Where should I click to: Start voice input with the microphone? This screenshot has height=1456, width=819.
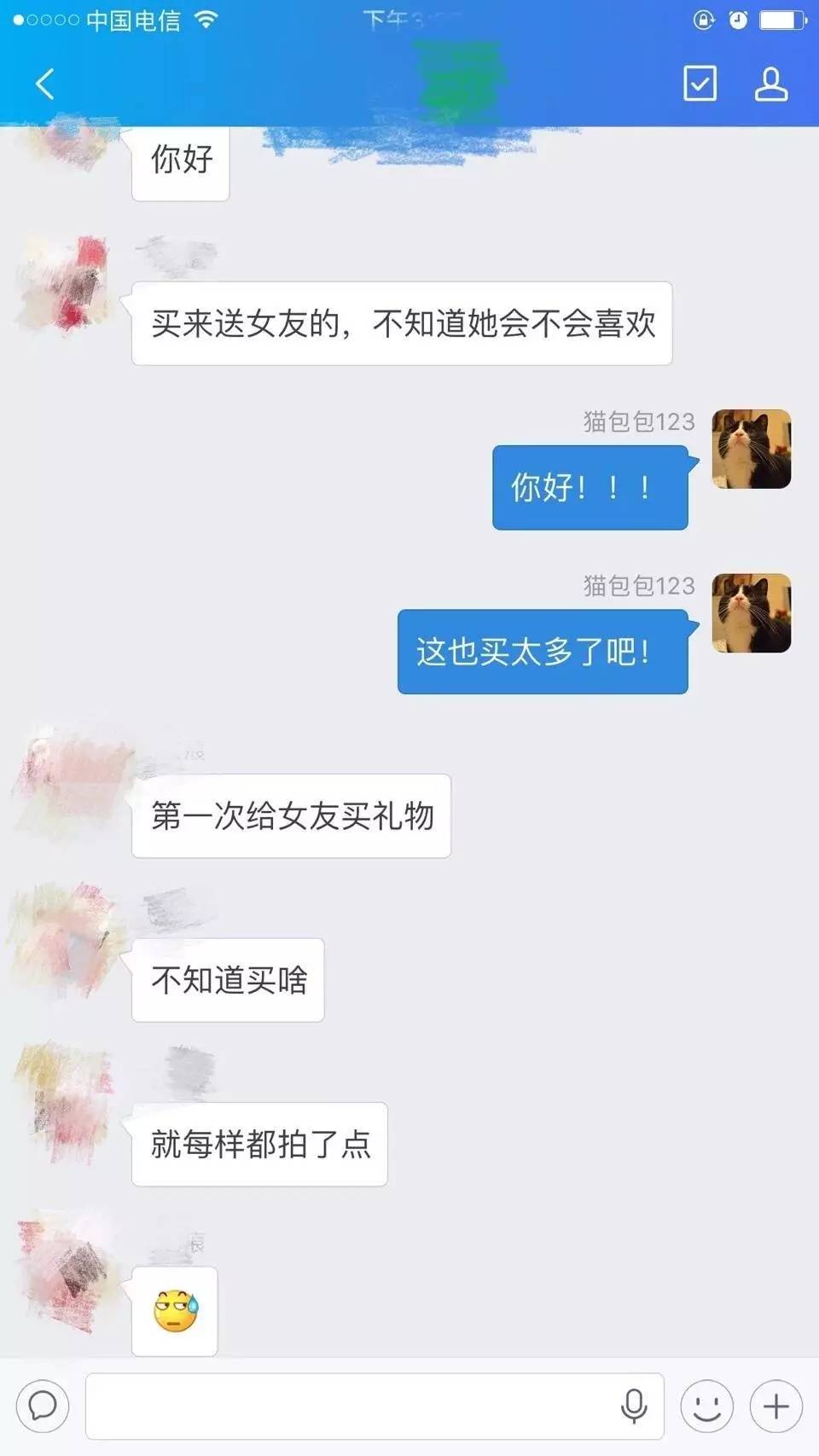[633, 1405]
